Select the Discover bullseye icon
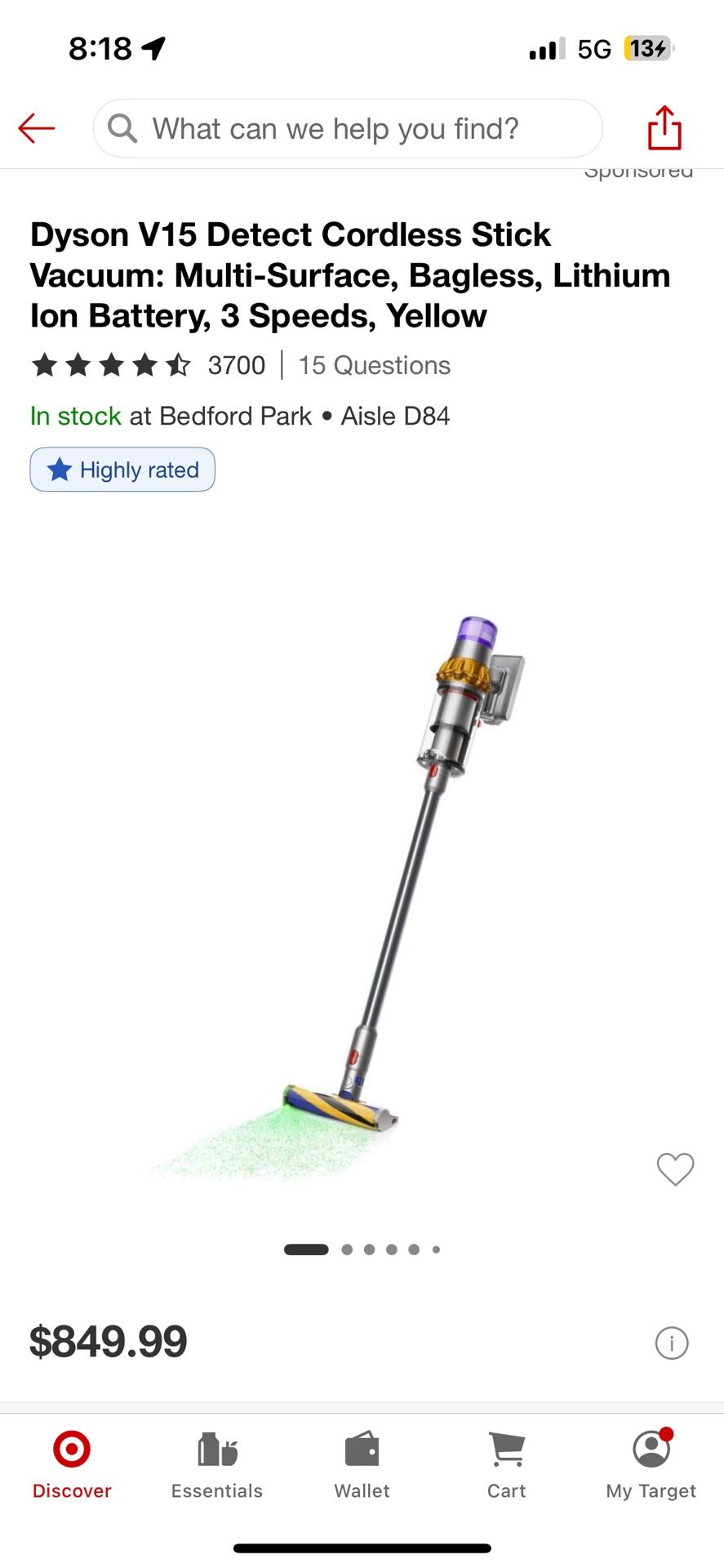 [72, 1447]
